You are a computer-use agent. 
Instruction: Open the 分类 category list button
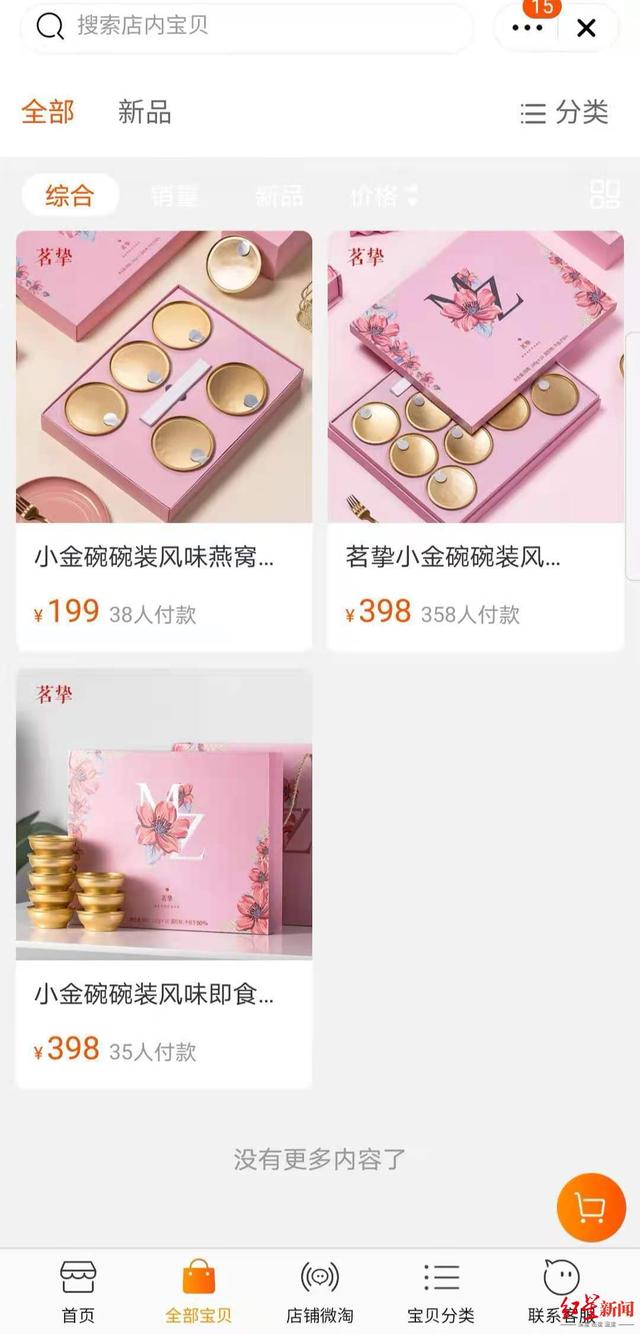(x=565, y=113)
